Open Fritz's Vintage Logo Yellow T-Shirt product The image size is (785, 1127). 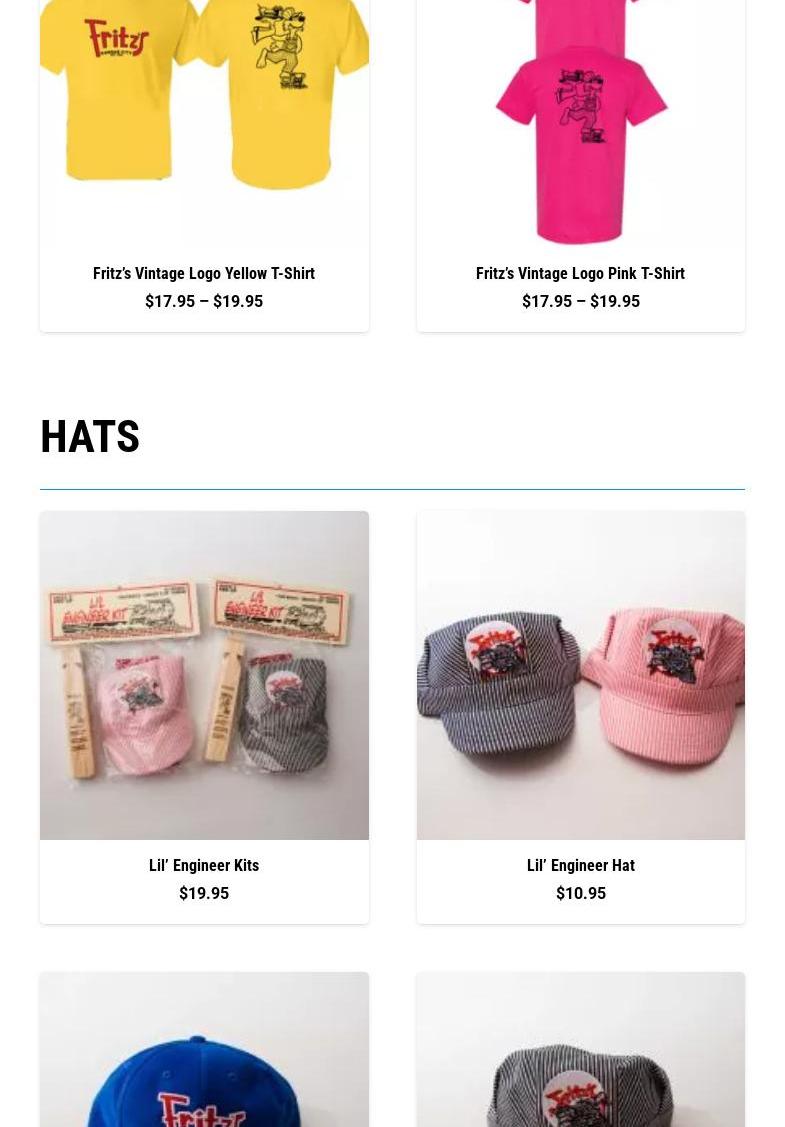click(x=204, y=273)
